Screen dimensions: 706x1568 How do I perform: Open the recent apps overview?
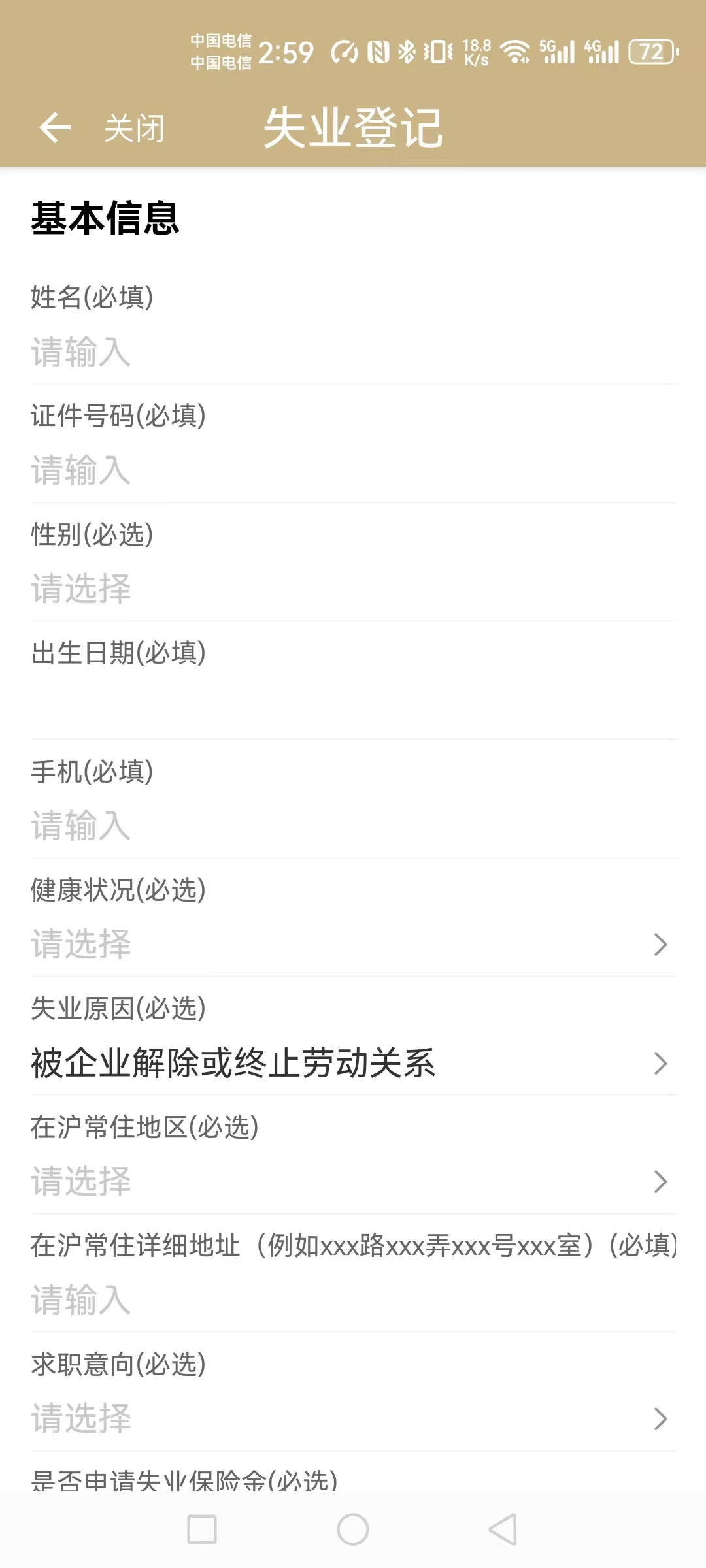tap(202, 1529)
